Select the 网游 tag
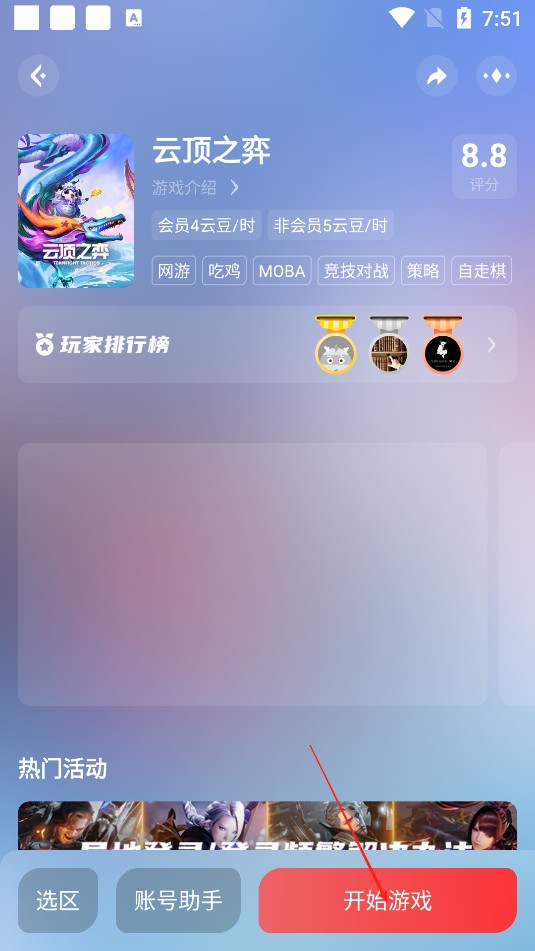This screenshot has height=951, width=535. pyautogui.click(x=173, y=271)
